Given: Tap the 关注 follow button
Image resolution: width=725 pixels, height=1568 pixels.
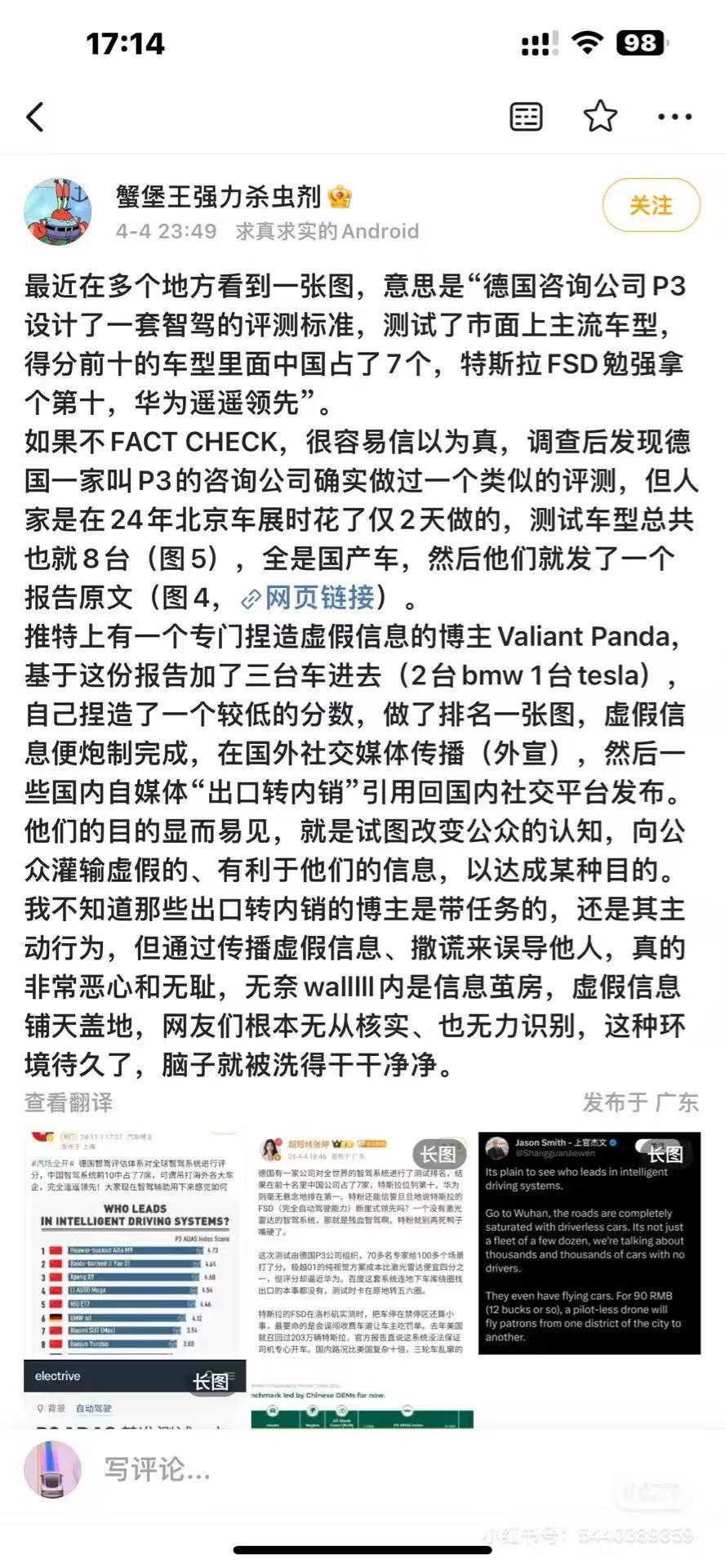Looking at the screenshot, I should [651, 205].
